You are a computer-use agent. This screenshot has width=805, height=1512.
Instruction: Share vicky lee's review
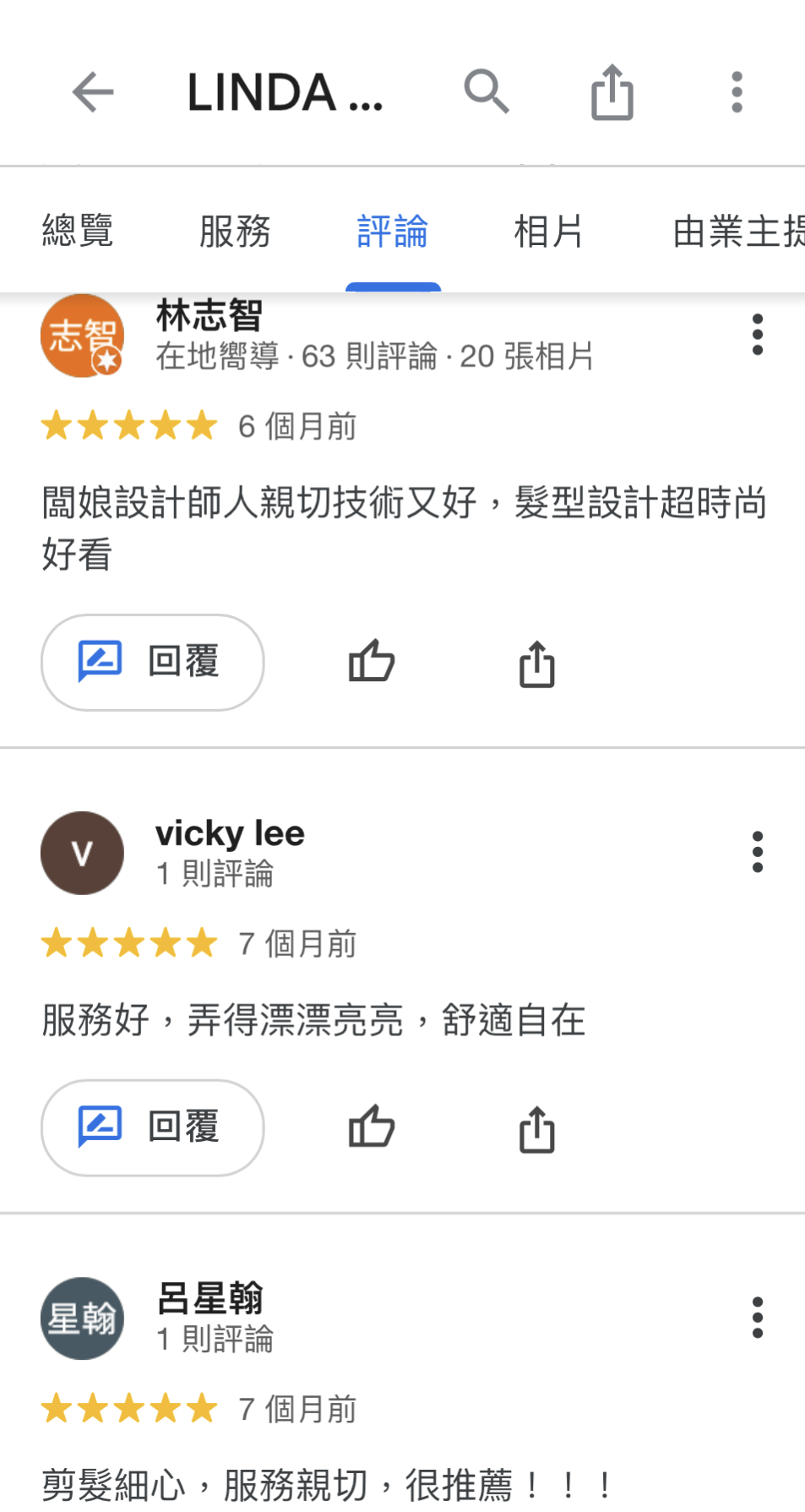[x=536, y=1129]
